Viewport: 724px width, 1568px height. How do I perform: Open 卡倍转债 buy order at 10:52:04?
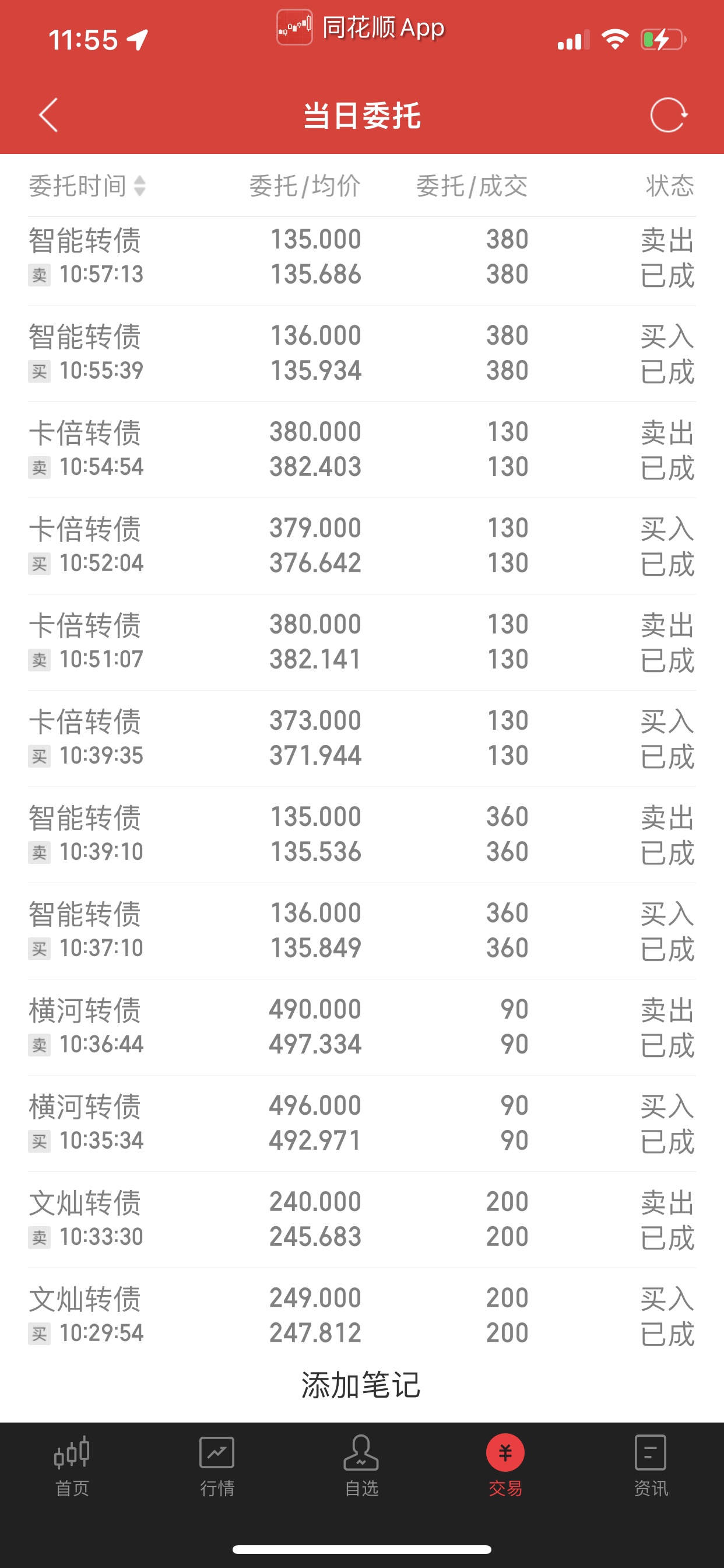[x=362, y=546]
